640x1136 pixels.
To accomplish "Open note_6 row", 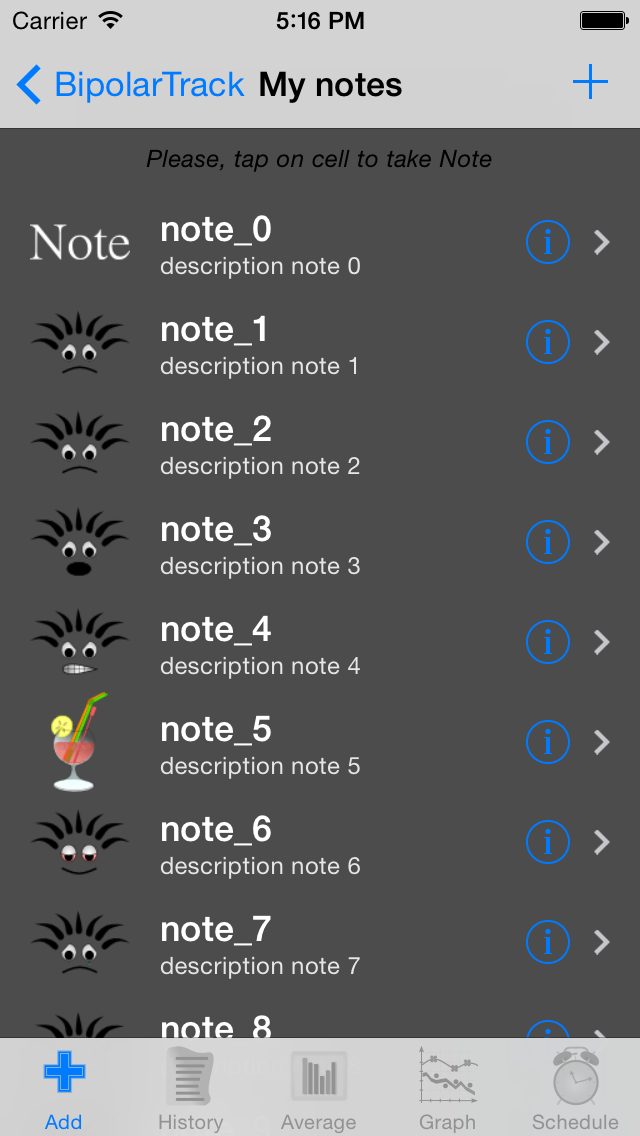I will (320, 844).
